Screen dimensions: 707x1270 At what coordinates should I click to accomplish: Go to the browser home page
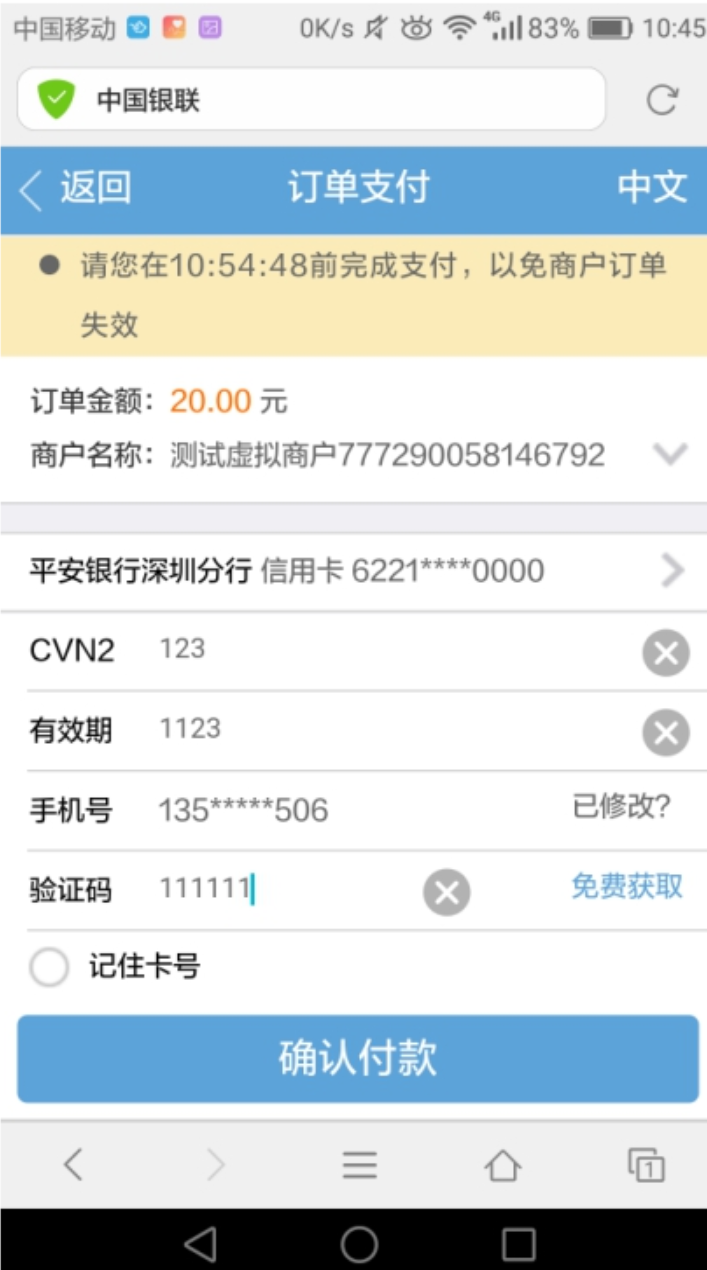502,1165
